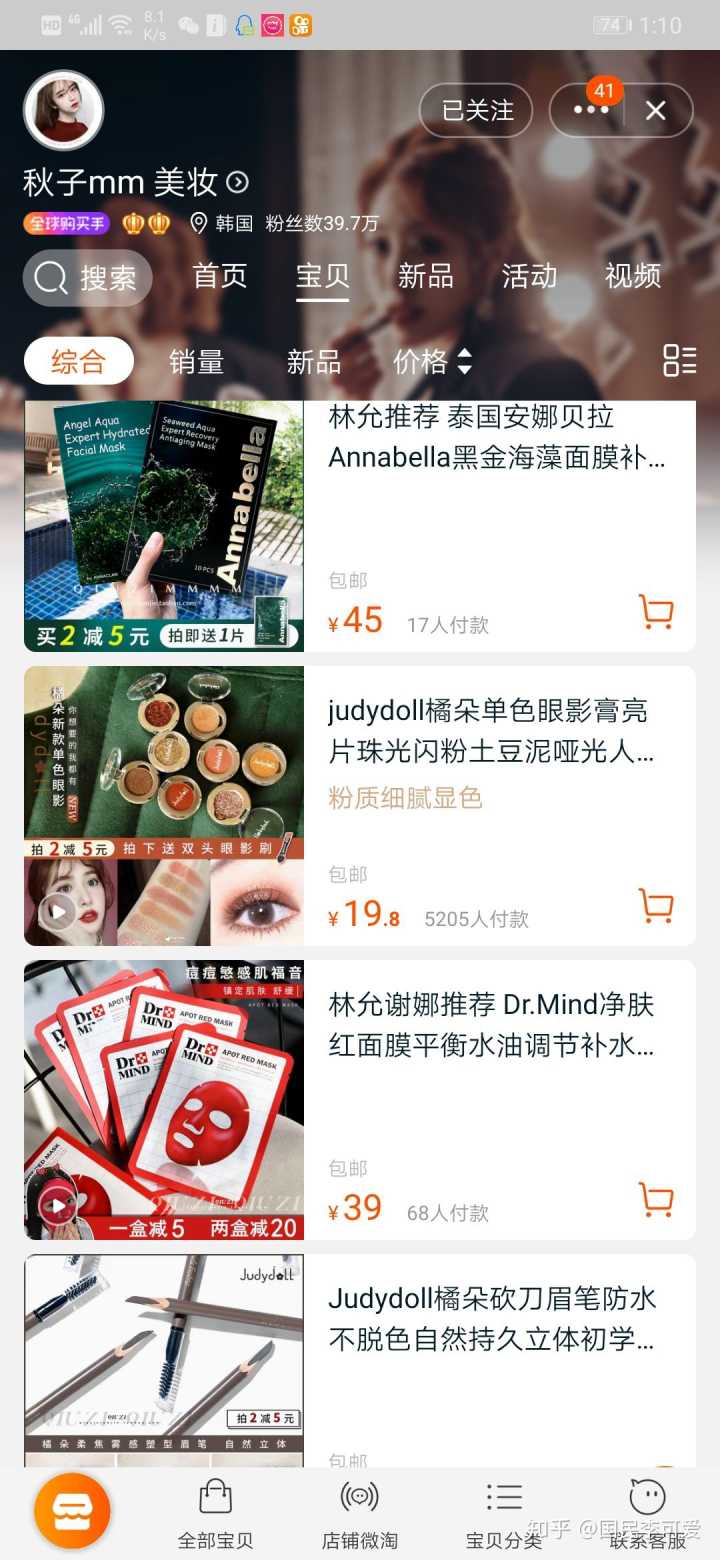Add judydoll单色眼影 to cart
720x1560 pixels.
click(x=656, y=906)
